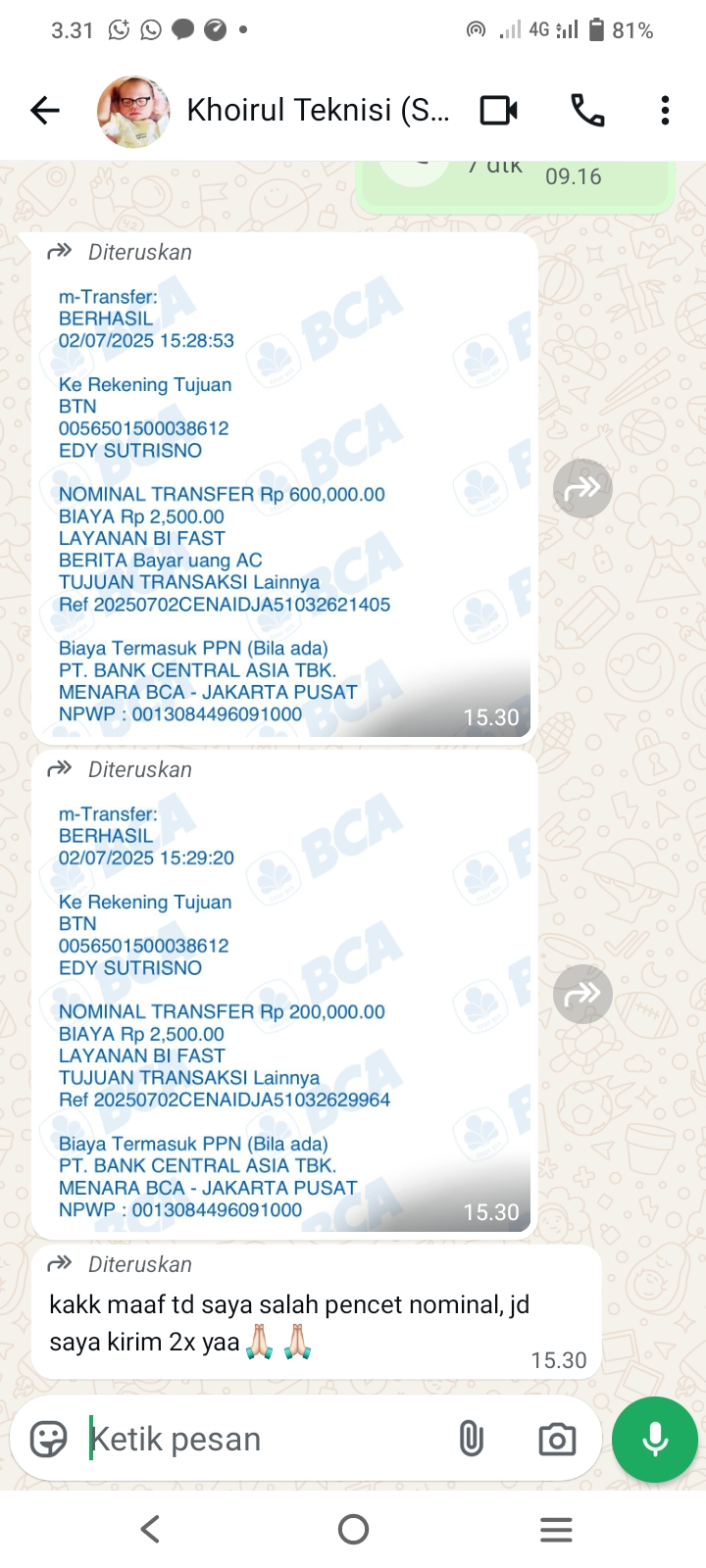Open the chat overflow menu
Image resolution: width=706 pixels, height=1568 pixels.
665,111
